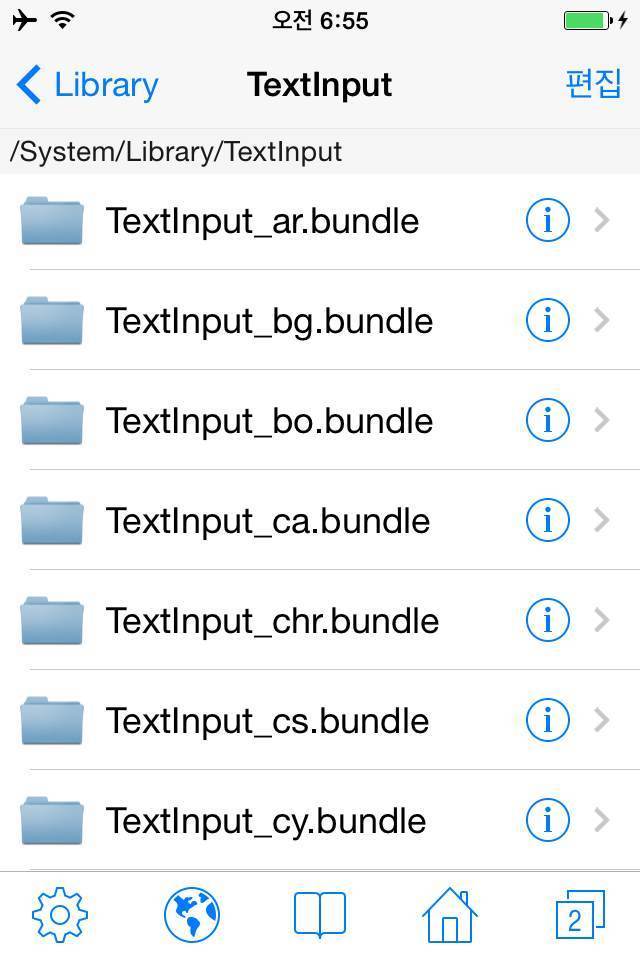640x960 pixels.
Task: Show info for TextInput_ar.bundle
Action: [547, 220]
